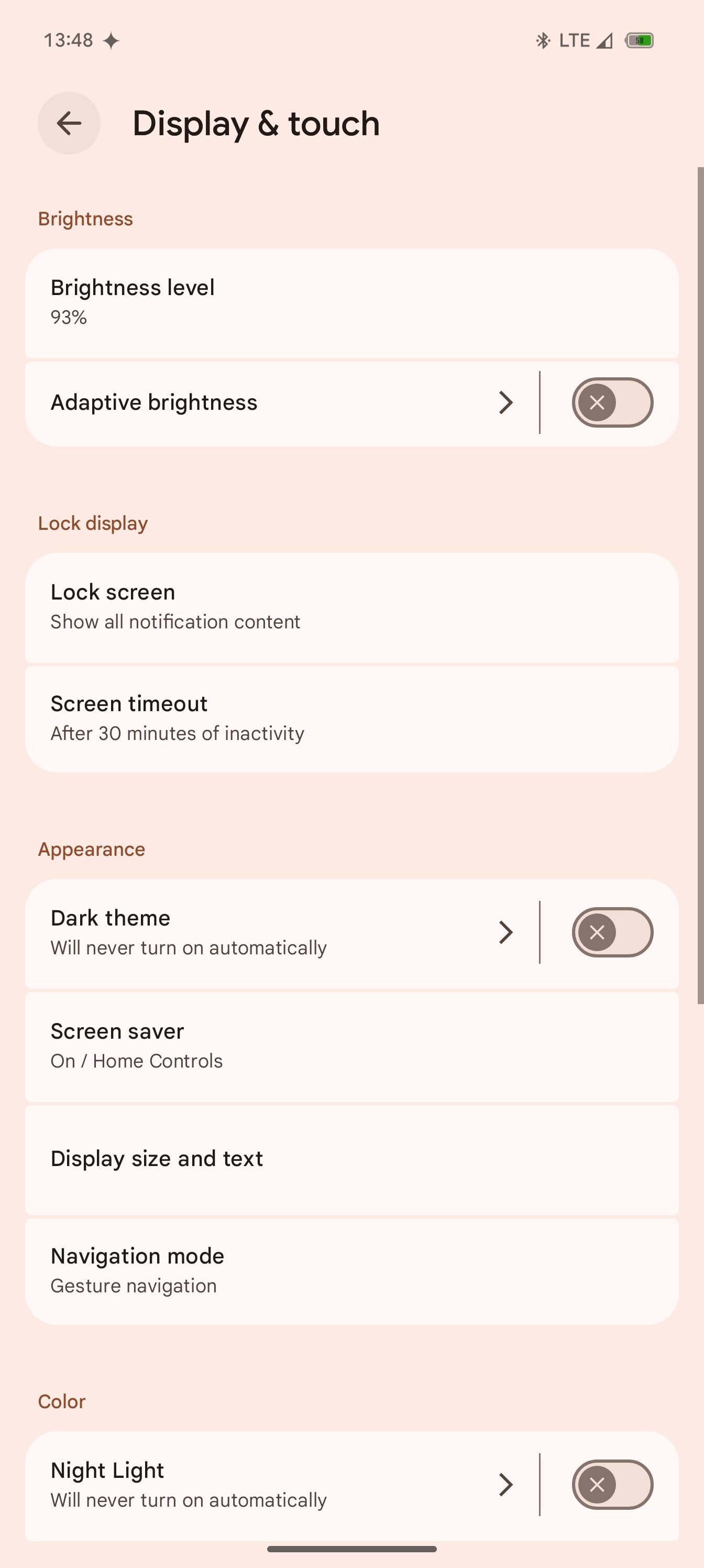Open Lock screen settings

351,607
